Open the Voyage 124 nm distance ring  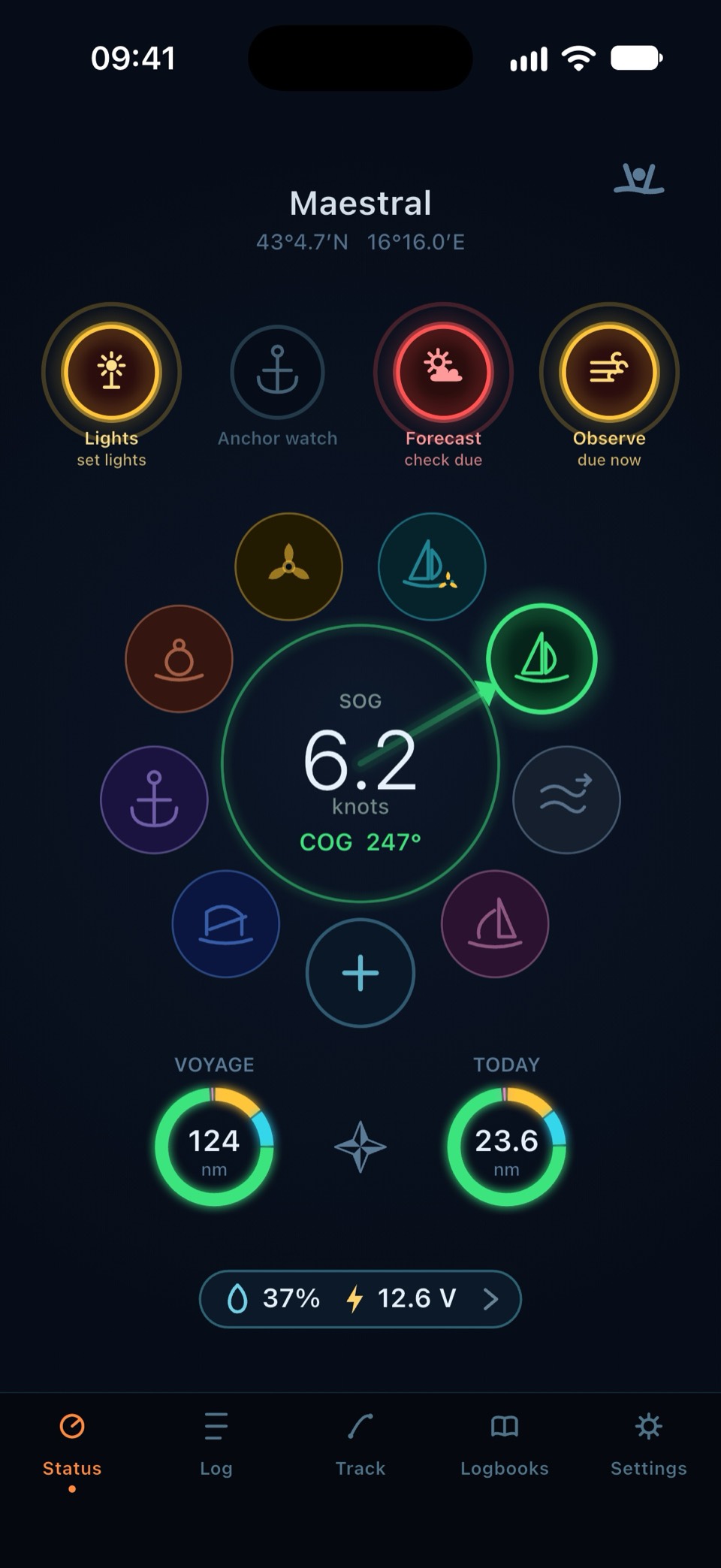point(214,1147)
